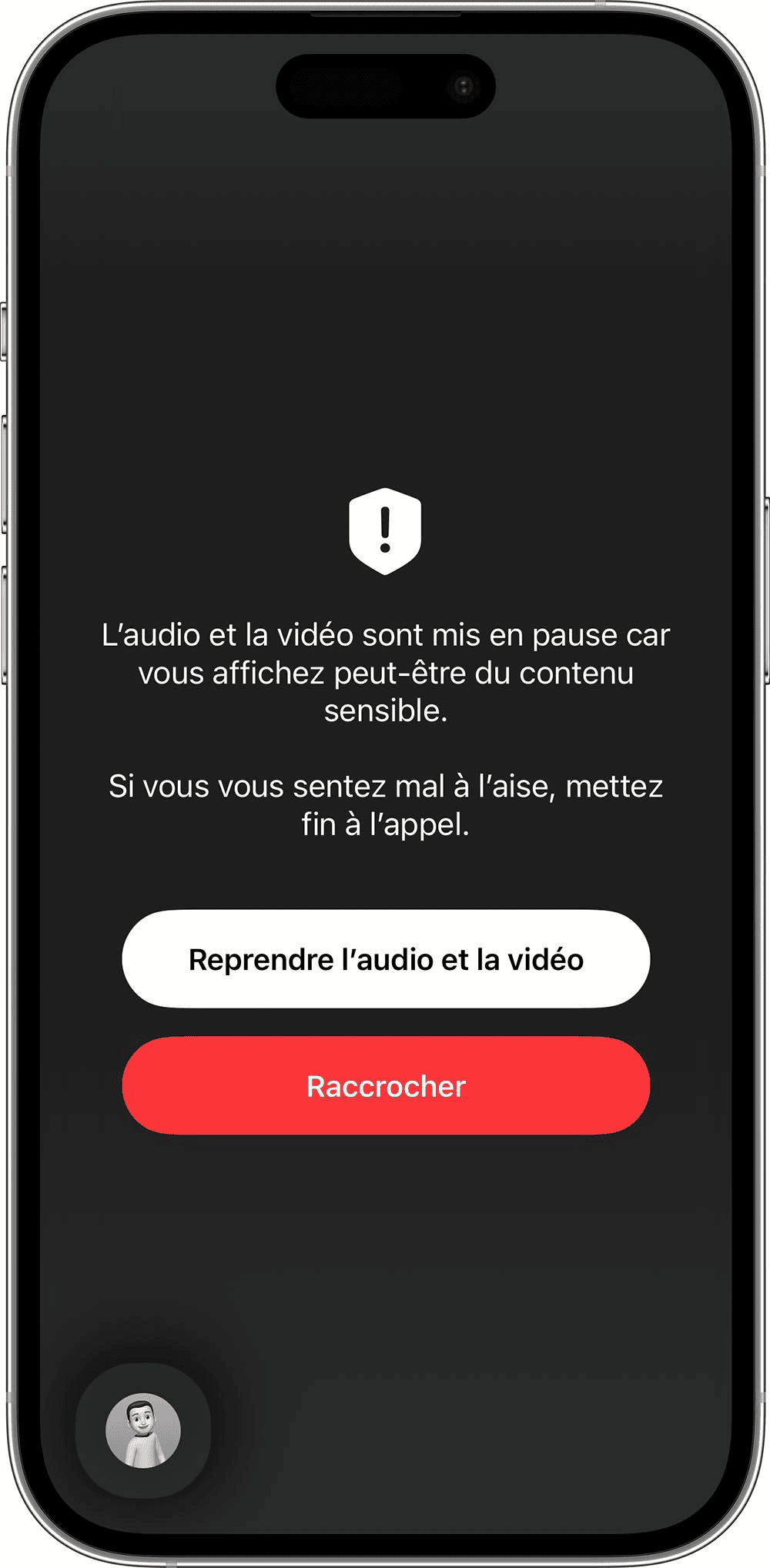Tap Reprendre l'audio et la vidéo
The image size is (770, 1568).
pos(386,959)
